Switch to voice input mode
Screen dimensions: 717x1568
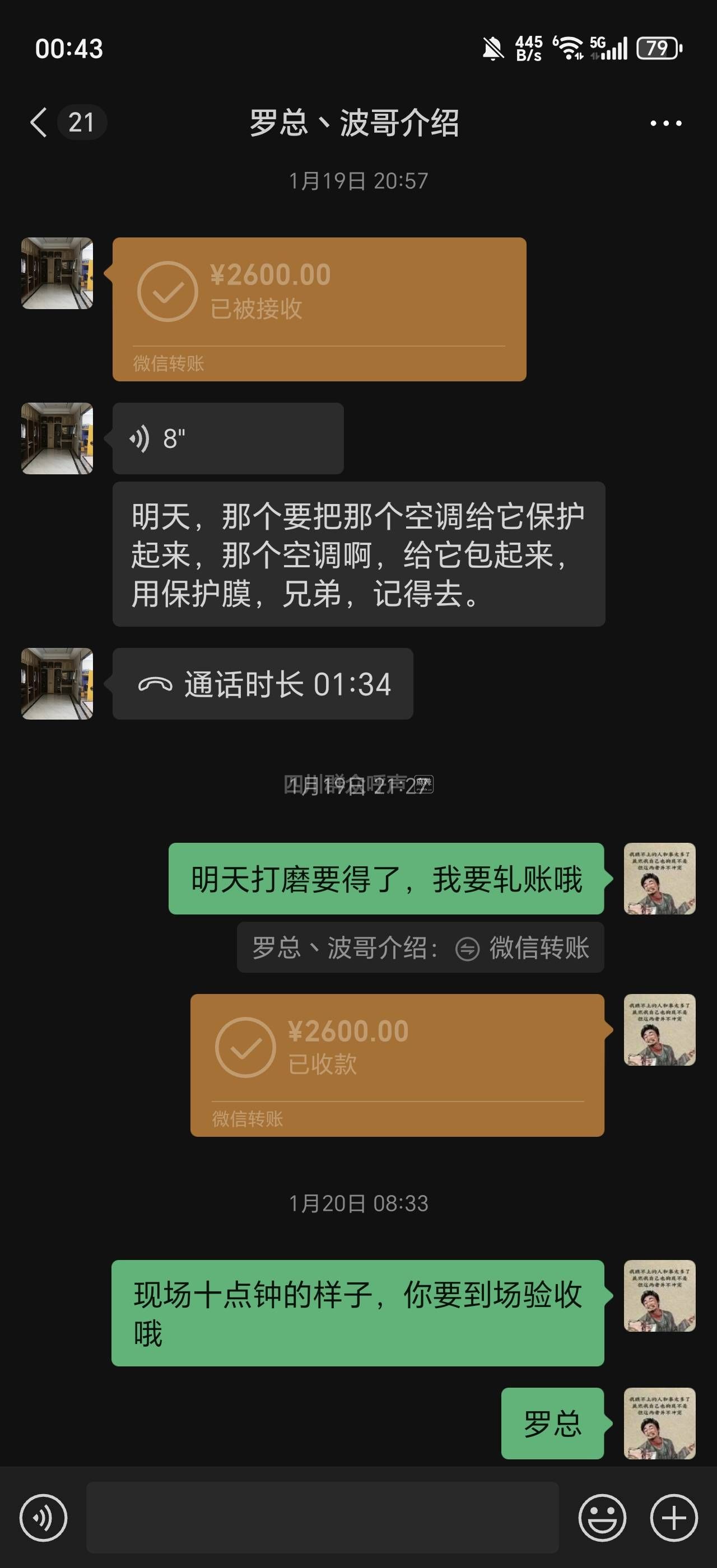[43, 1518]
